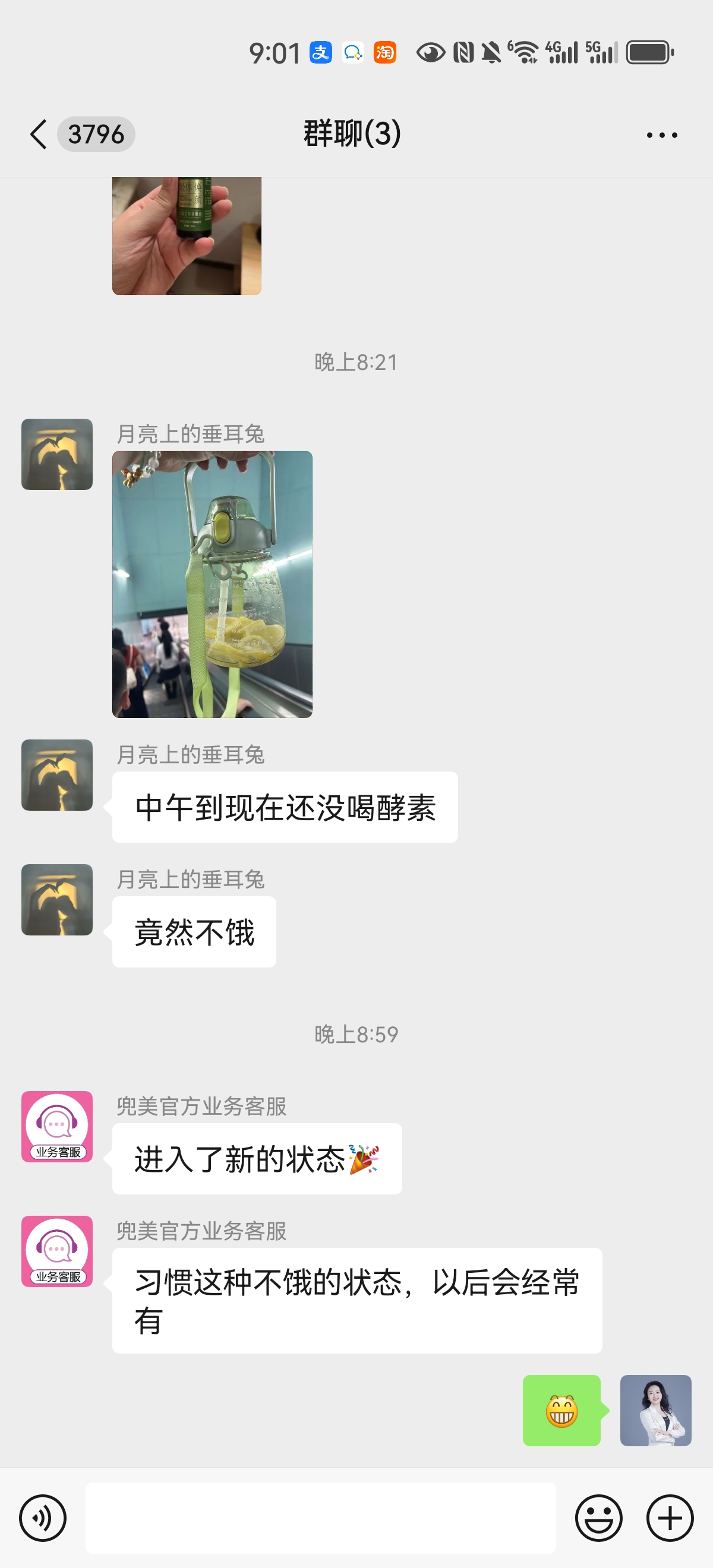Open avatar beside the 竟然不饿 message

click(57, 899)
